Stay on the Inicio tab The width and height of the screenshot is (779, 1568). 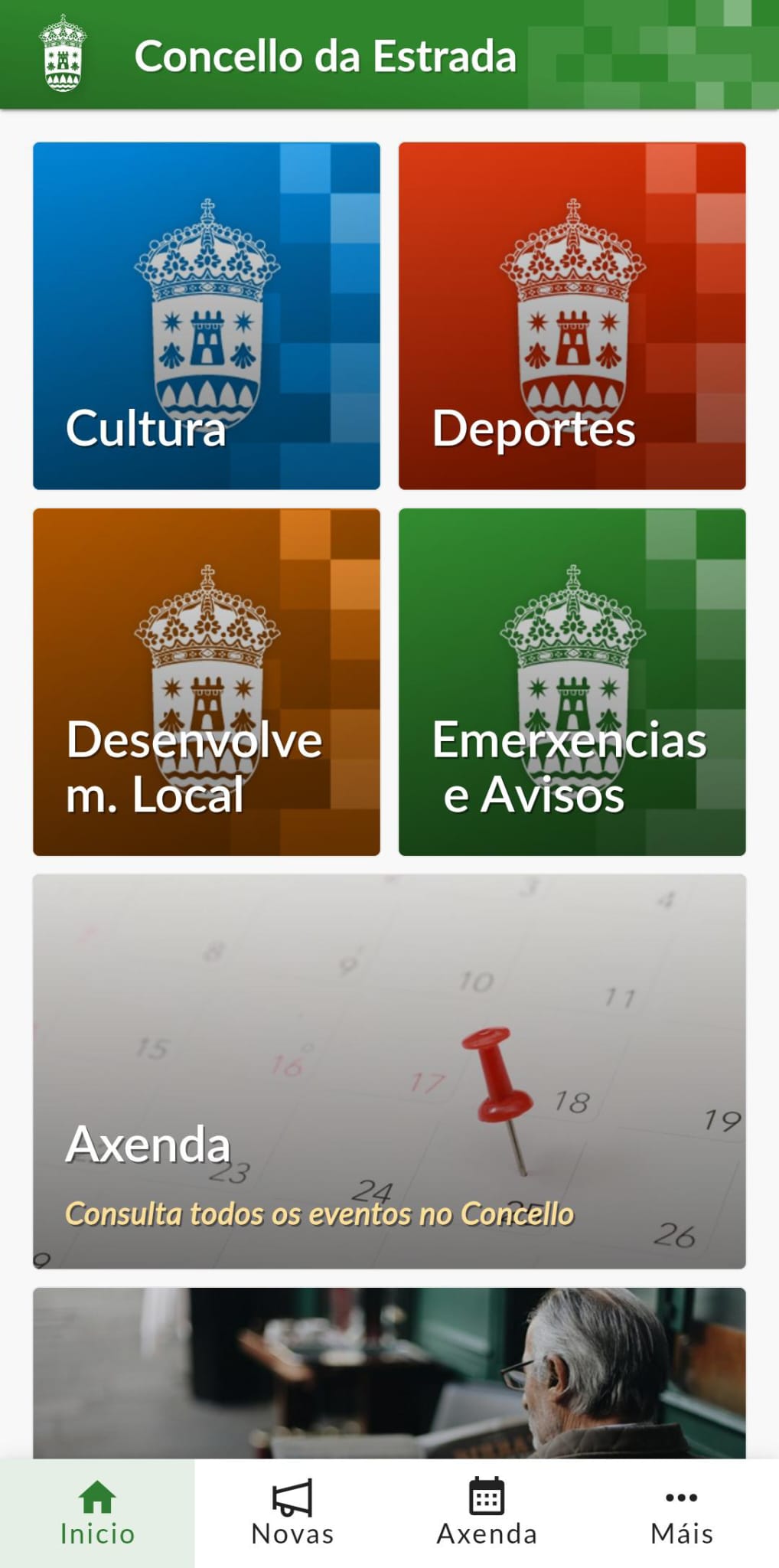[x=96, y=1520]
